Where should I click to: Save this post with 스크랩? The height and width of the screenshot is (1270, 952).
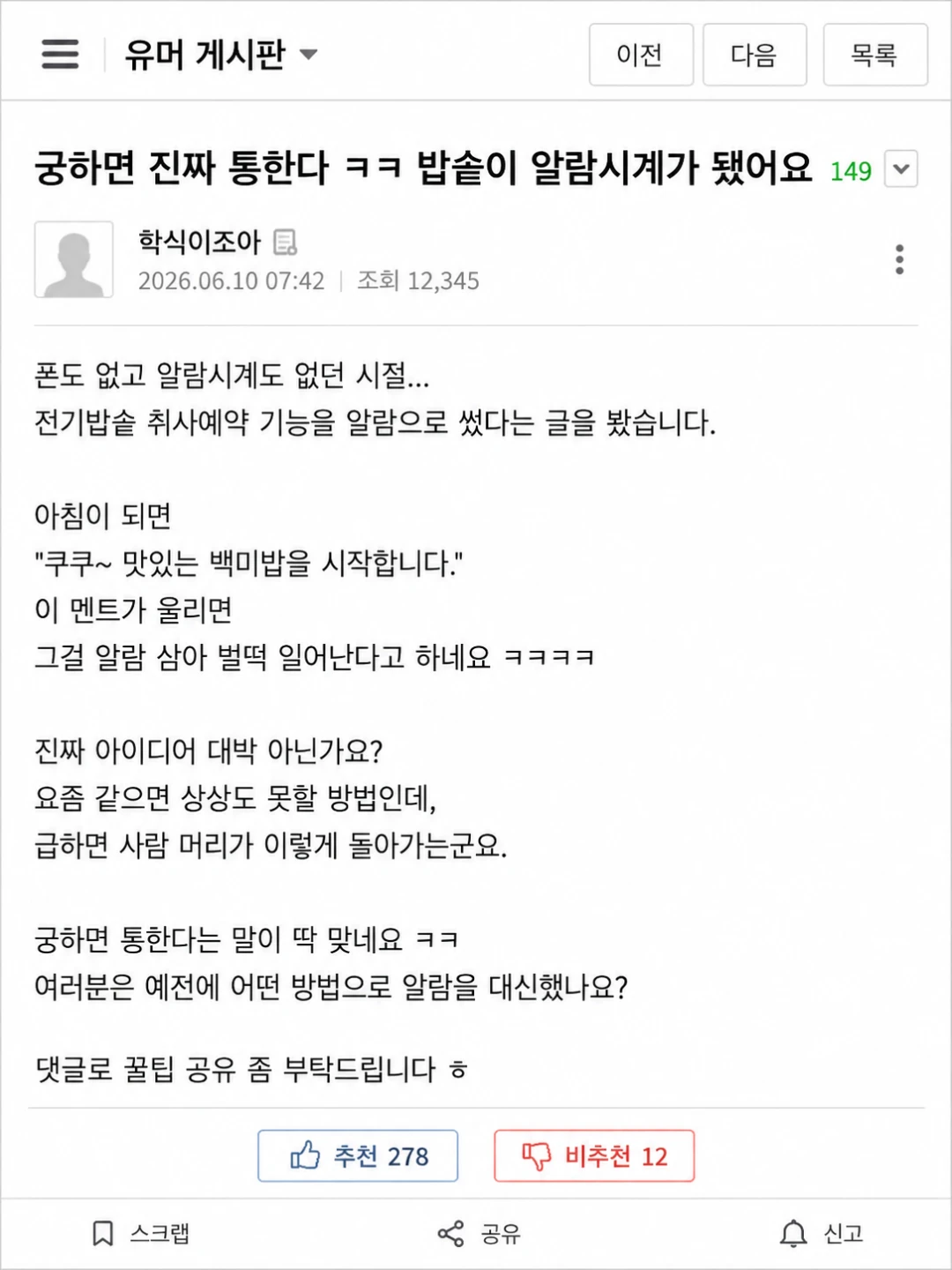point(141,1233)
